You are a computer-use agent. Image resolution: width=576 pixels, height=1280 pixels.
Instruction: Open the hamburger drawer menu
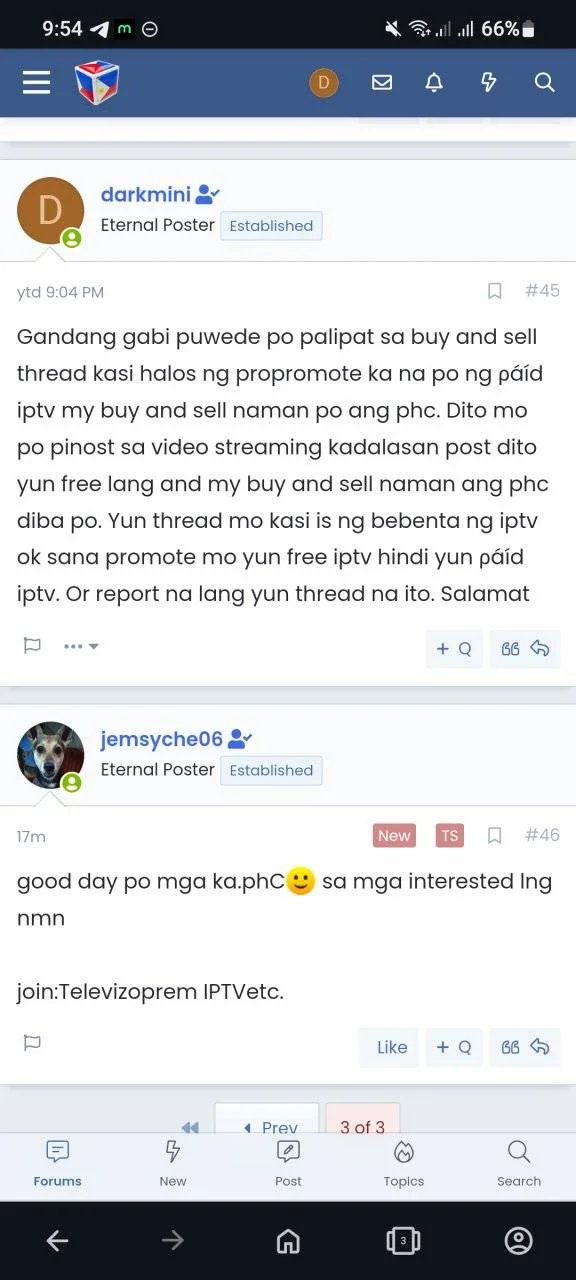tap(36, 82)
